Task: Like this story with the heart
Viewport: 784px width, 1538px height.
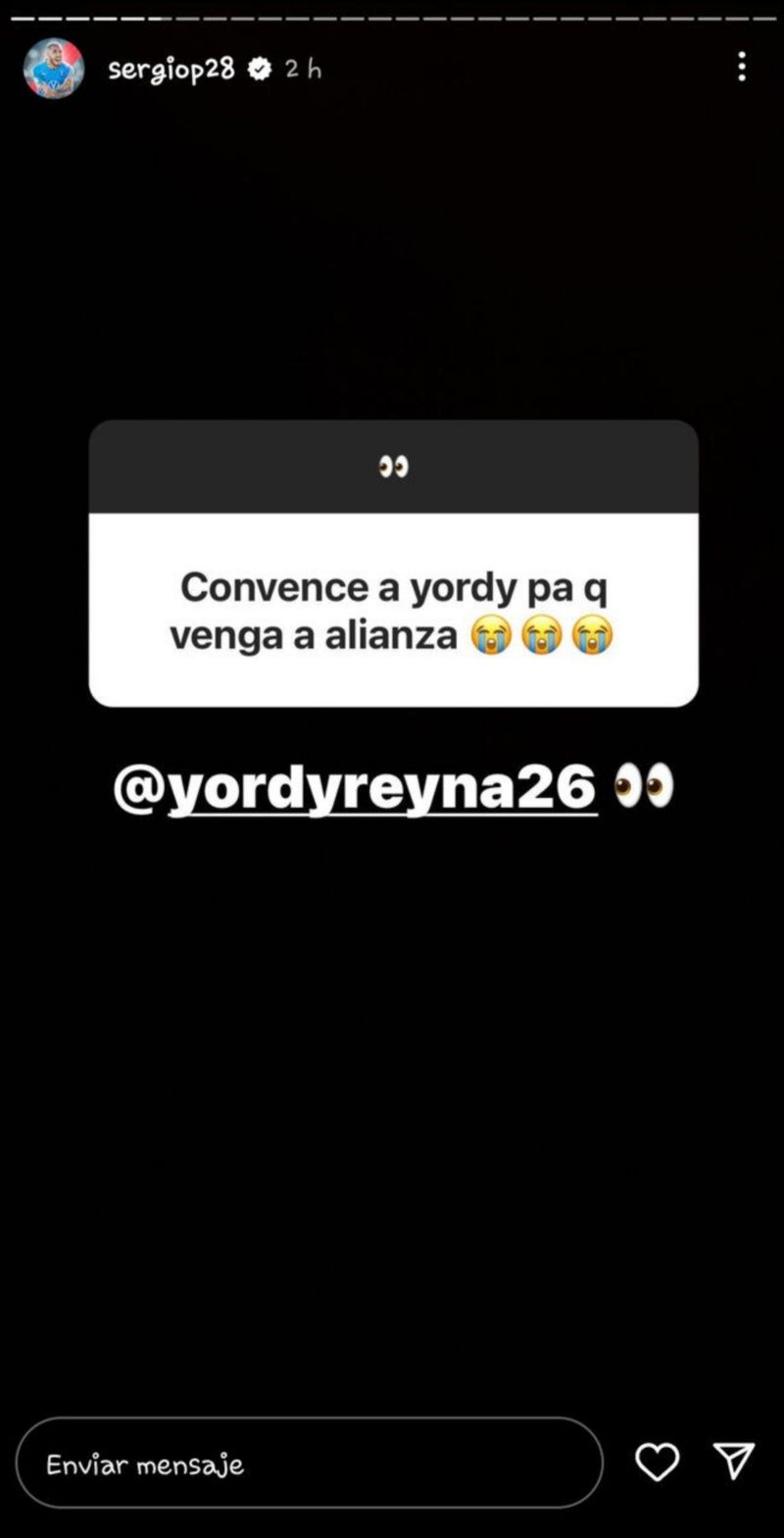Action: 657,1463
